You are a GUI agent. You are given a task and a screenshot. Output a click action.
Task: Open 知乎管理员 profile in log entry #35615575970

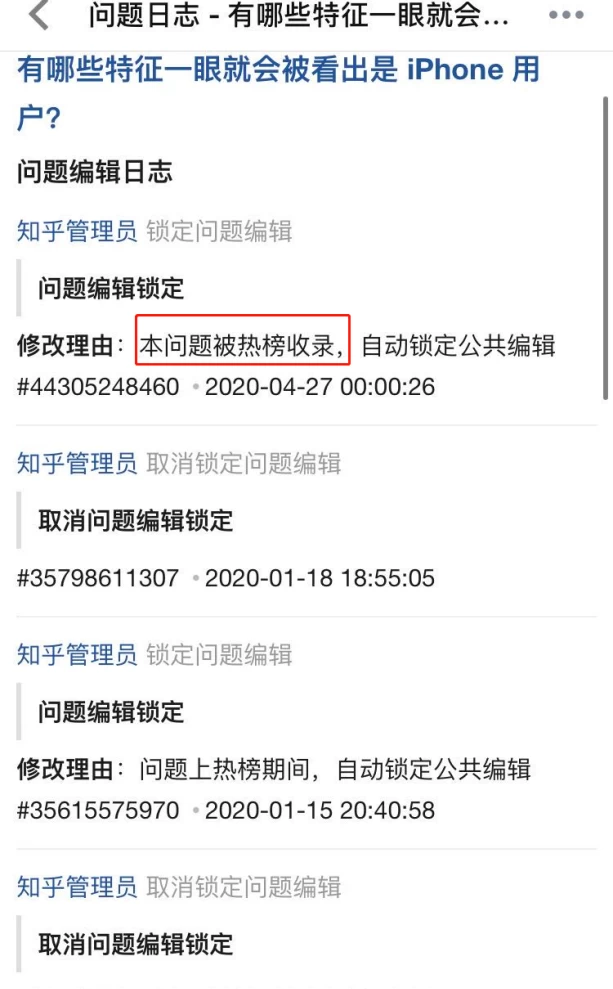click(x=77, y=655)
